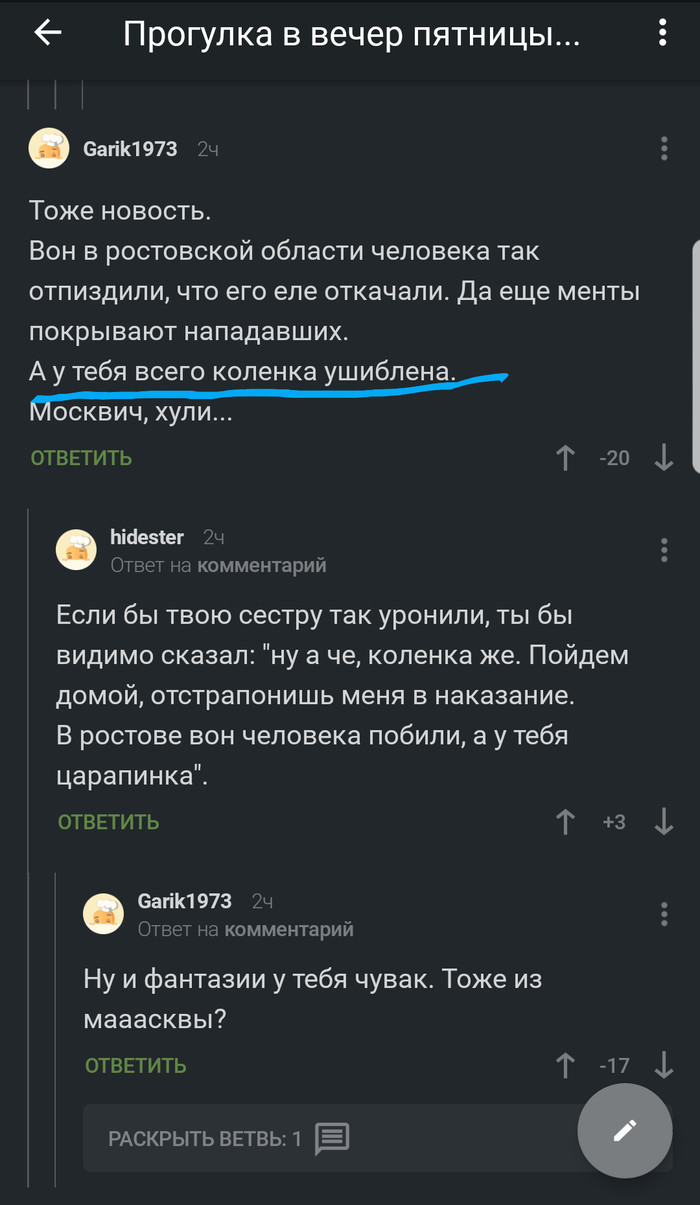This screenshot has width=700, height=1205.
Task: Downvote hidester's comment rated +3
Action: [x=664, y=822]
